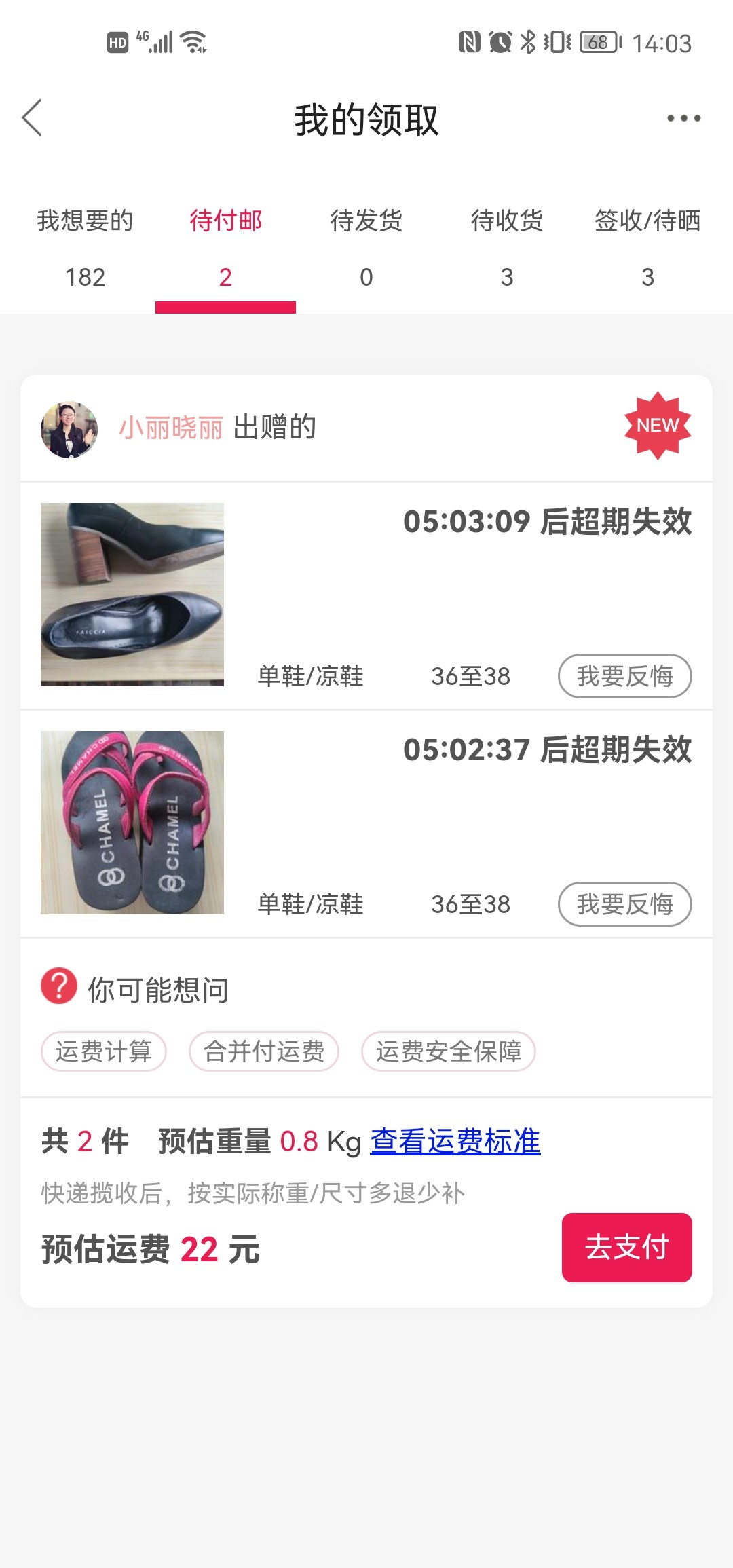
Task: Switch to the 待发货 tab
Action: (x=366, y=247)
